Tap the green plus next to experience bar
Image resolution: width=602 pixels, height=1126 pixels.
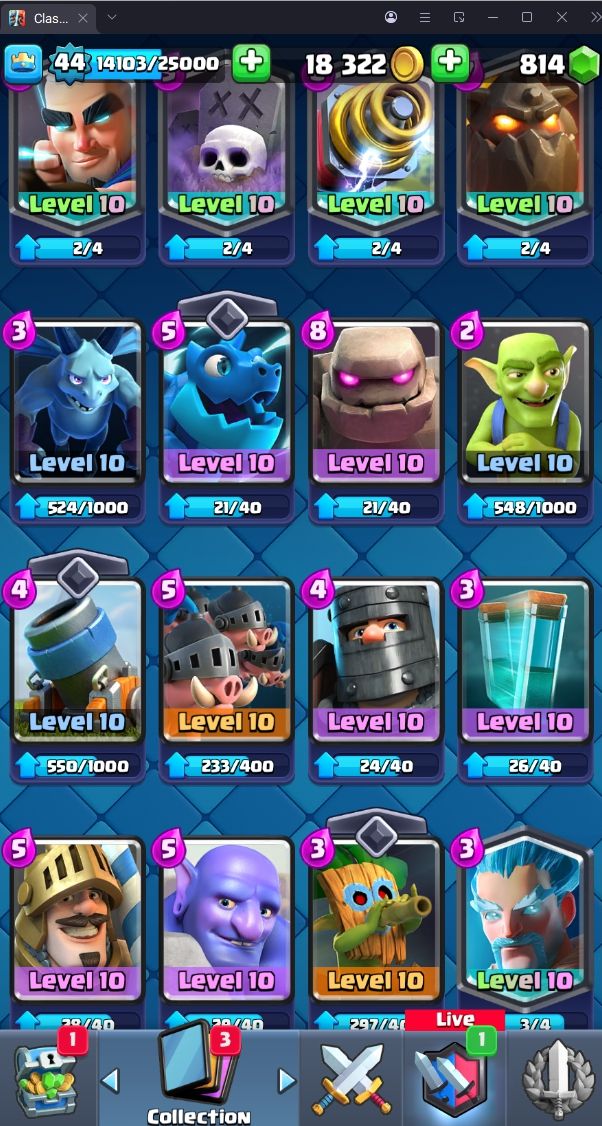pyautogui.click(x=251, y=63)
